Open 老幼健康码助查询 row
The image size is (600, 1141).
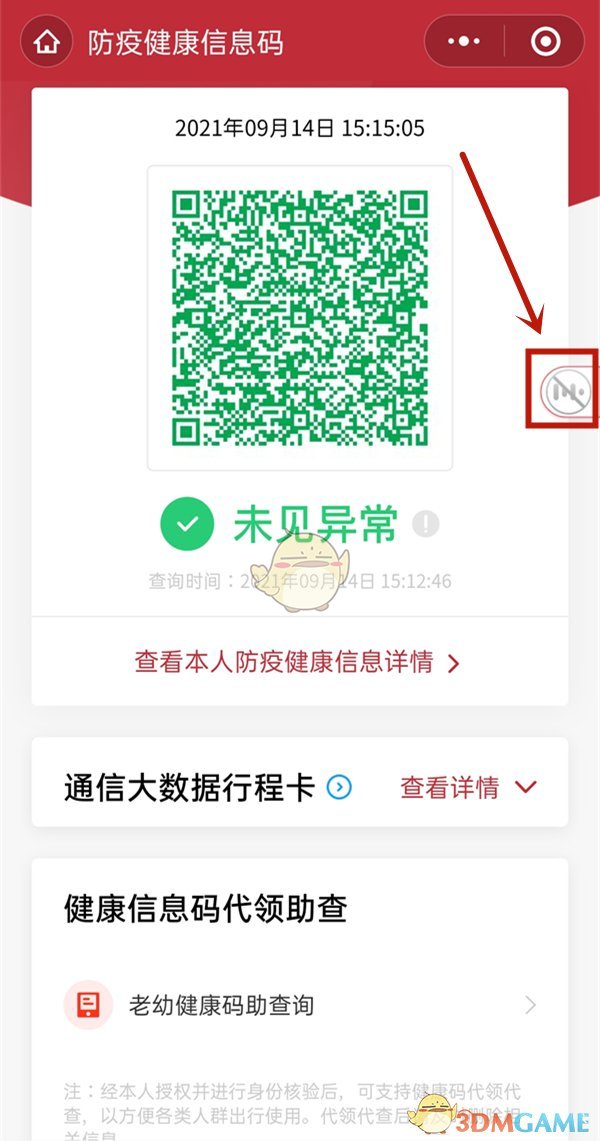click(300, 1005)
